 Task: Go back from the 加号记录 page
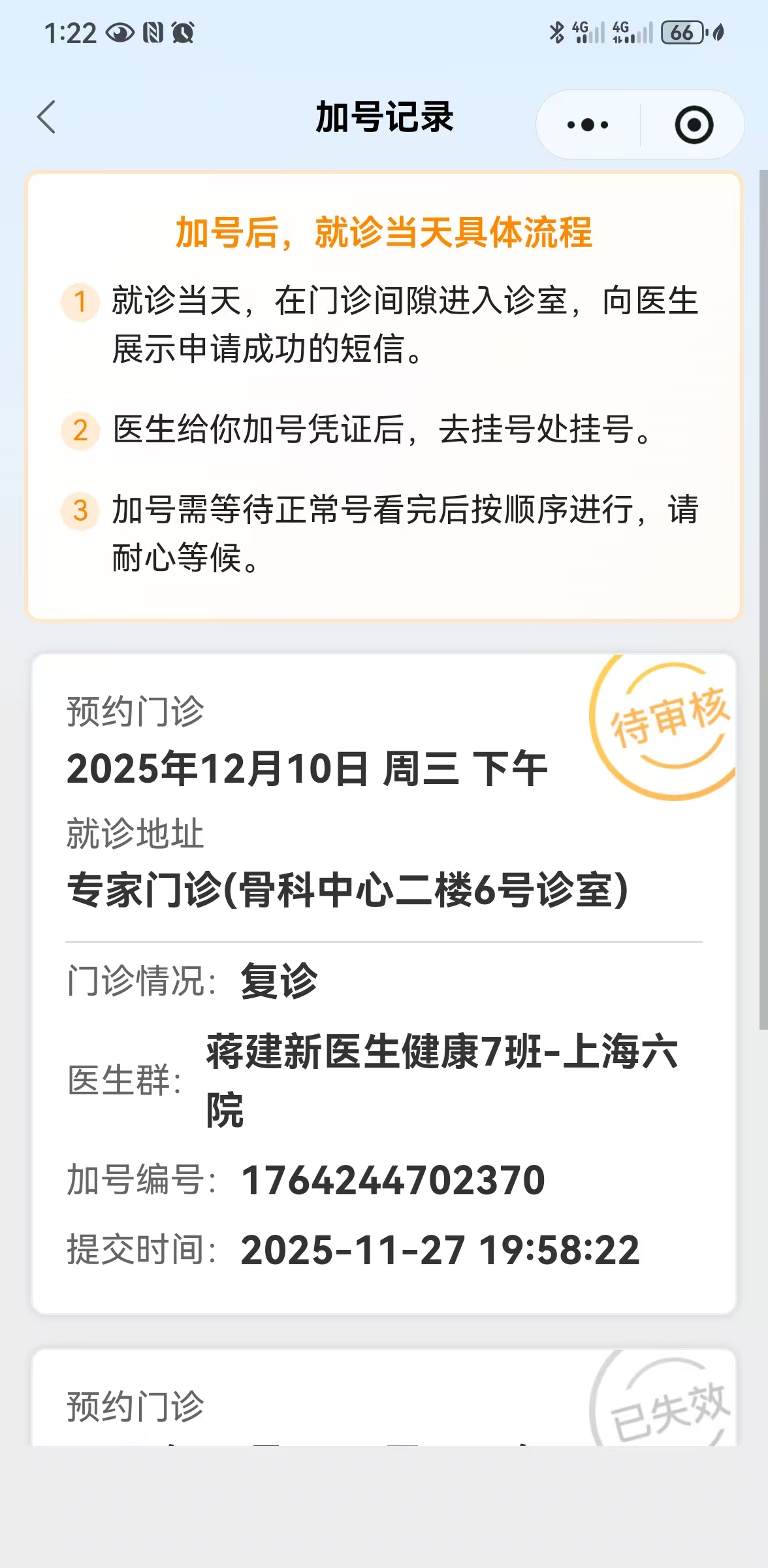pos(47,118)
